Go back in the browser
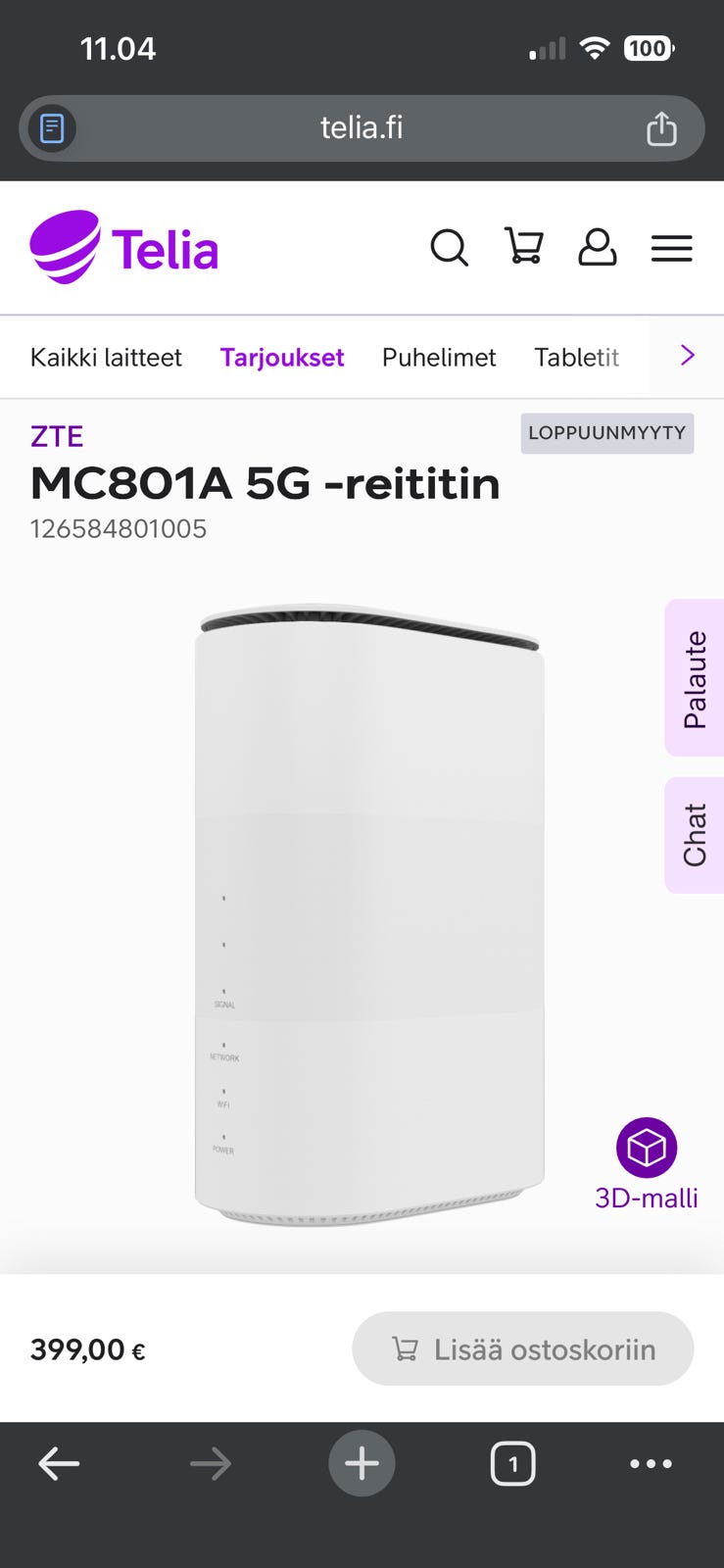 (x=59, y=1464)
